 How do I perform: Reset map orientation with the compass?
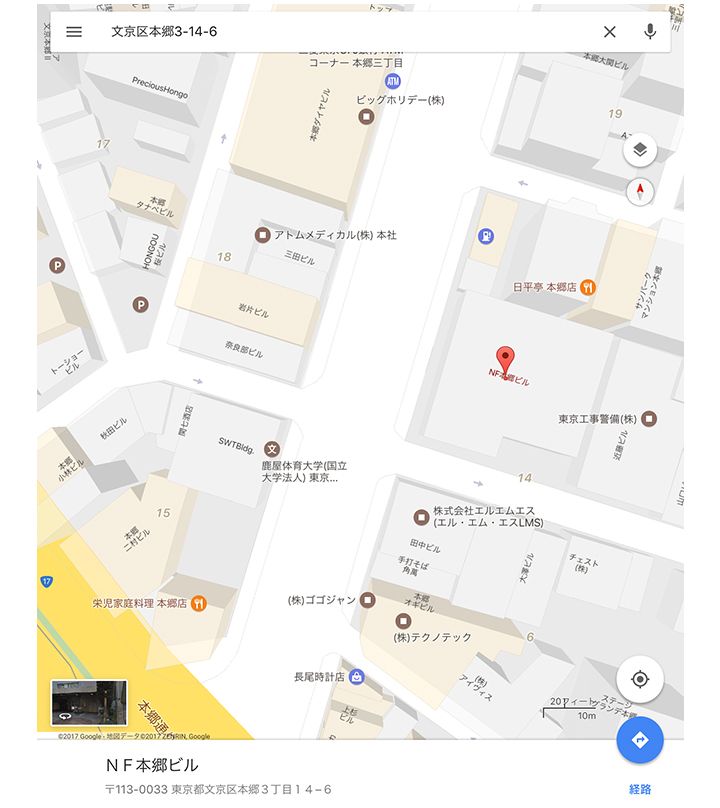[640, 191]
